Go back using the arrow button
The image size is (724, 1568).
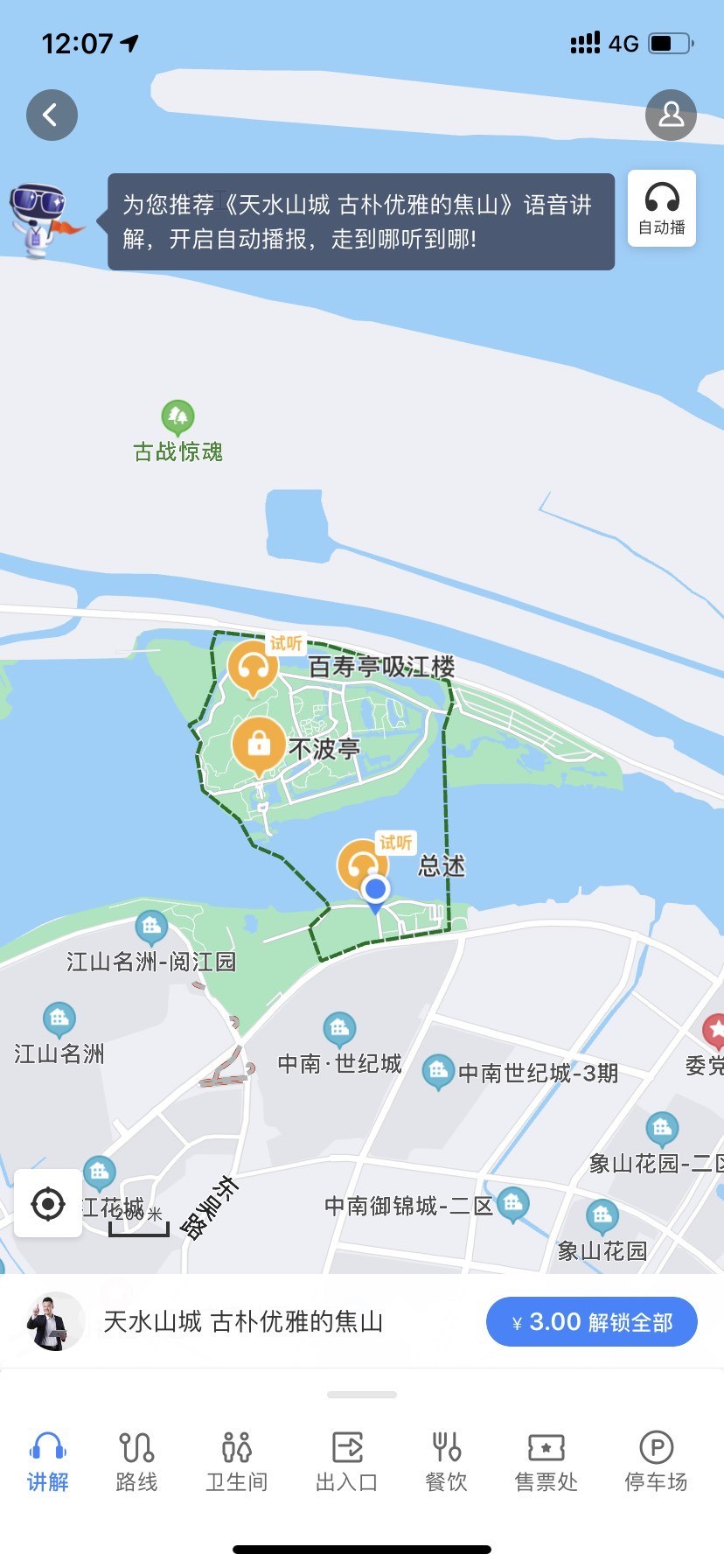coord(52,115)
